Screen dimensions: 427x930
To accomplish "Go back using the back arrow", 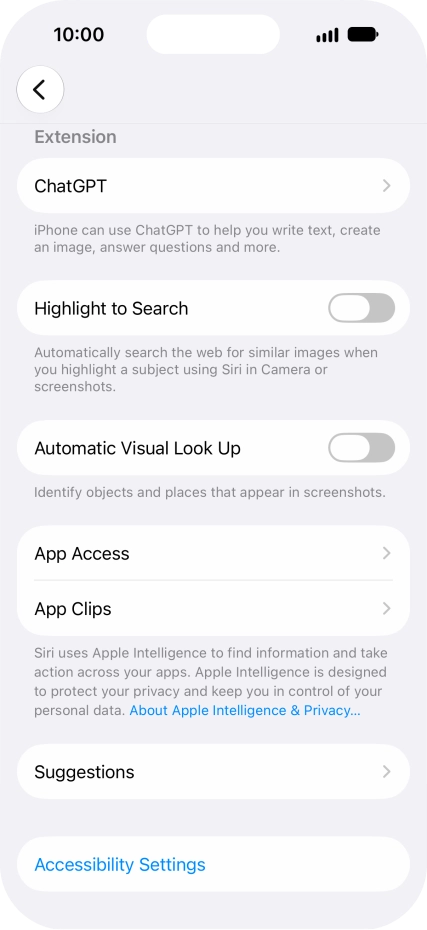I will [40, 90].
